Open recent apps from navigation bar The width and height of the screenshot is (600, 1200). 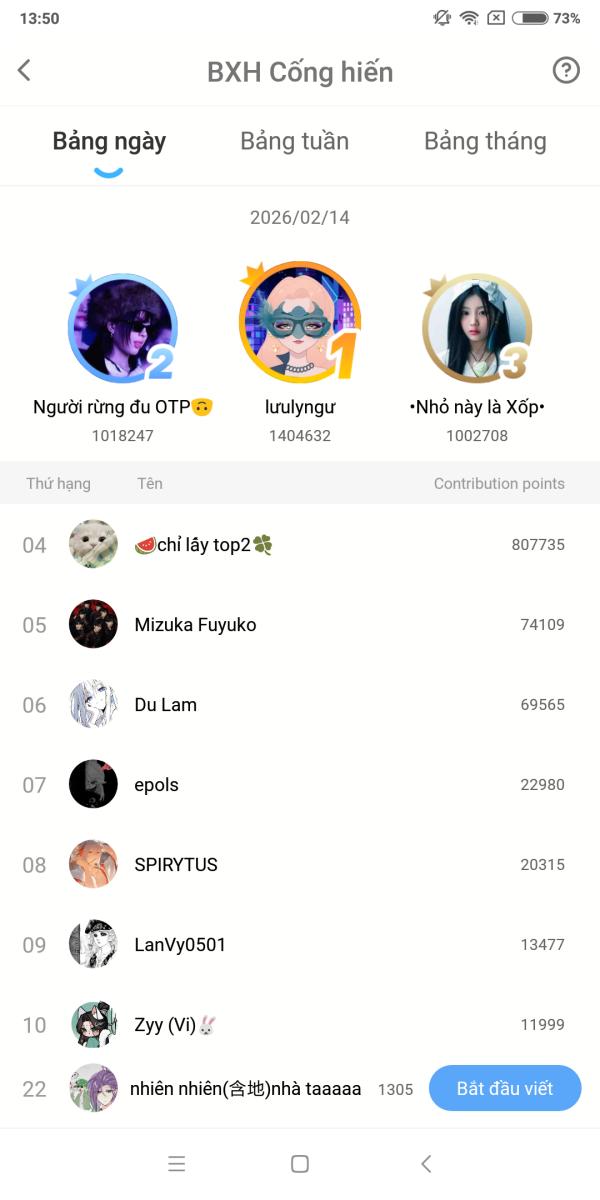coord(177,1163)
